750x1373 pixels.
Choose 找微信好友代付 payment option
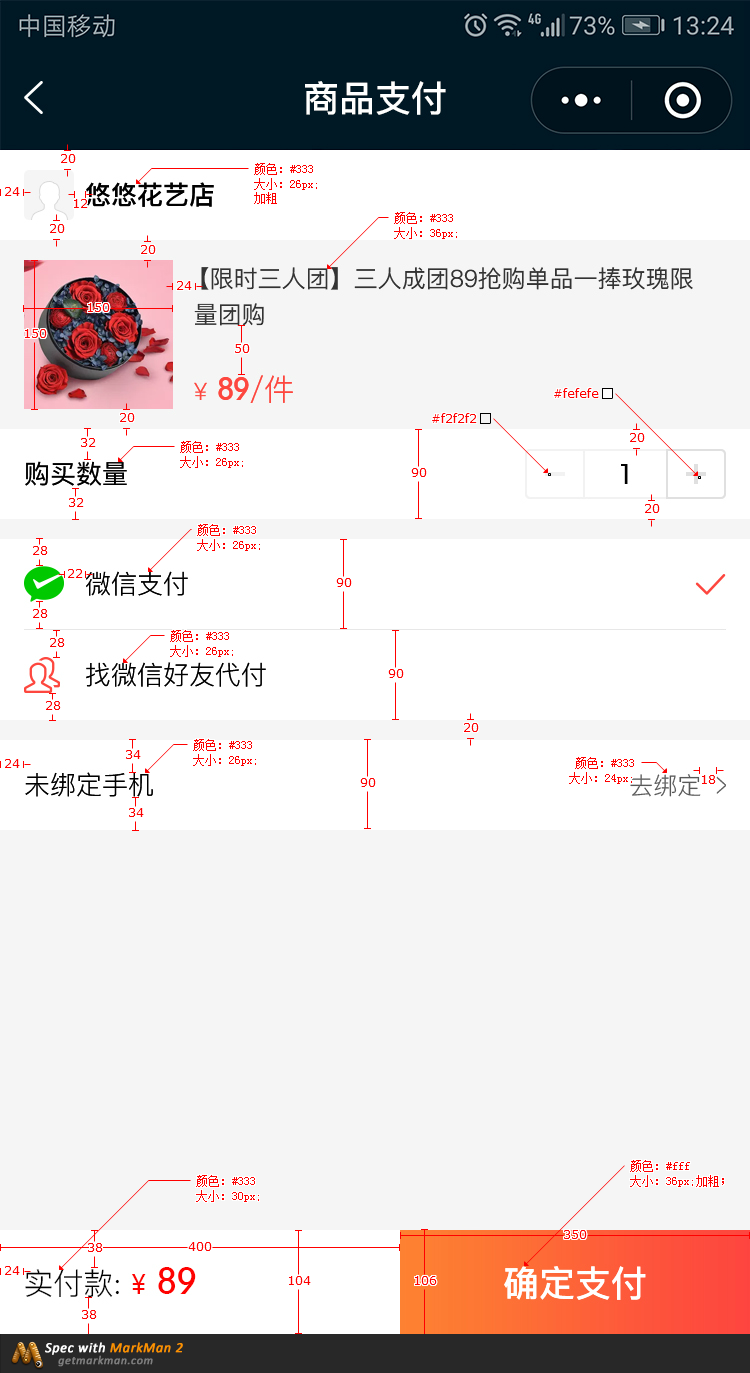[x=375, y=675]
